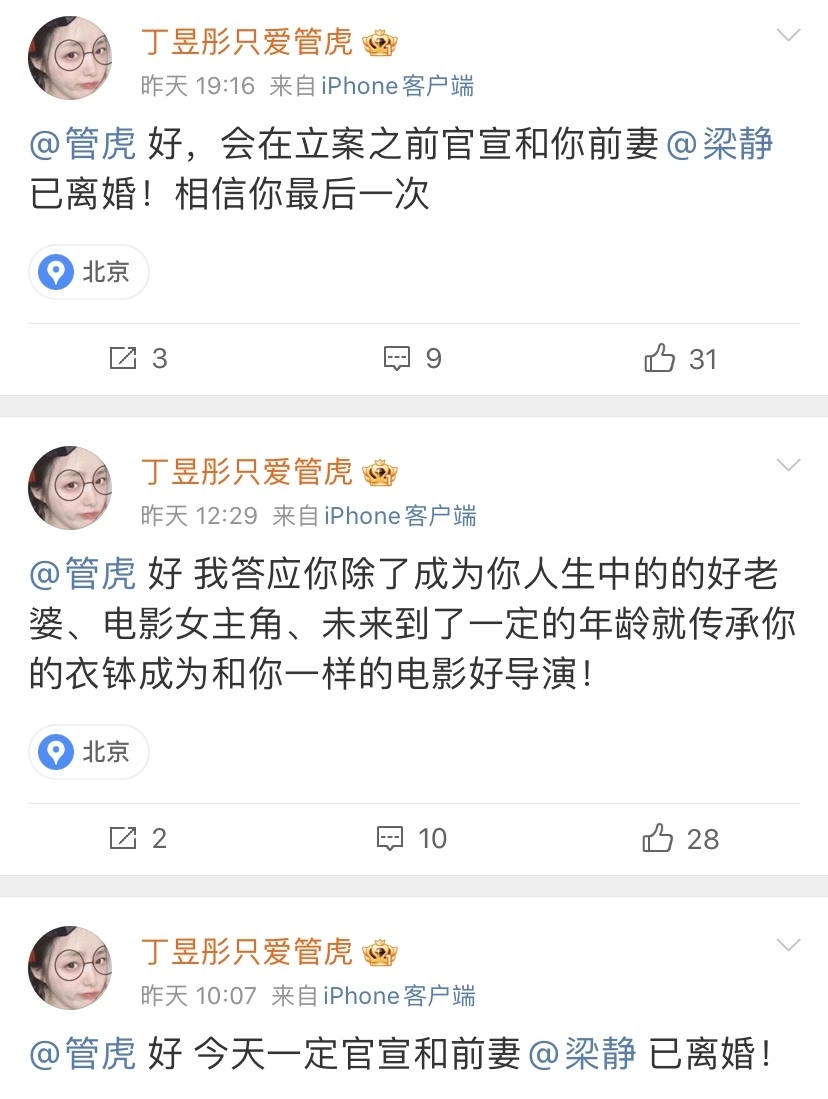Open the @管虎 mention in the 19:16 post
The width and height of the screenshot is (828, 1099).
point(83,145)
